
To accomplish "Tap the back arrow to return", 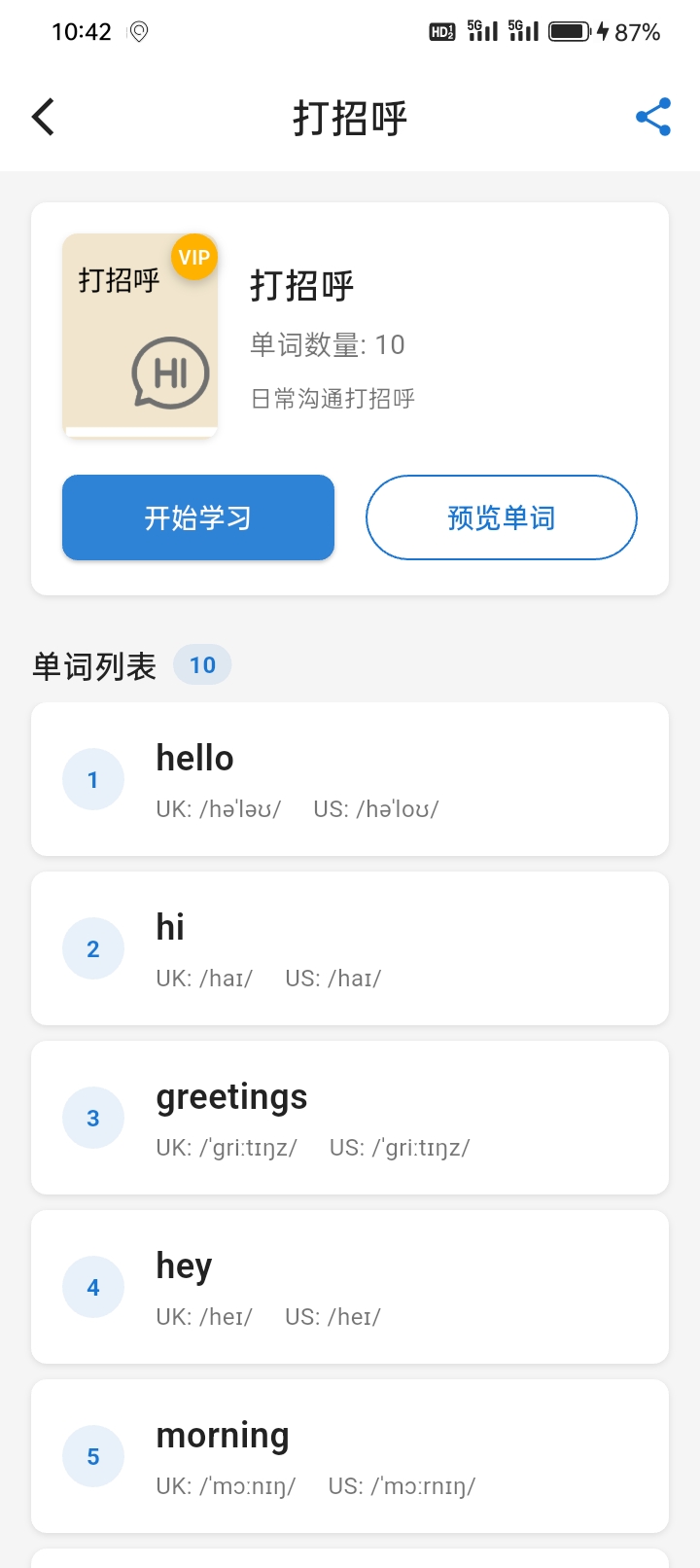I will (x=43, y=116).
